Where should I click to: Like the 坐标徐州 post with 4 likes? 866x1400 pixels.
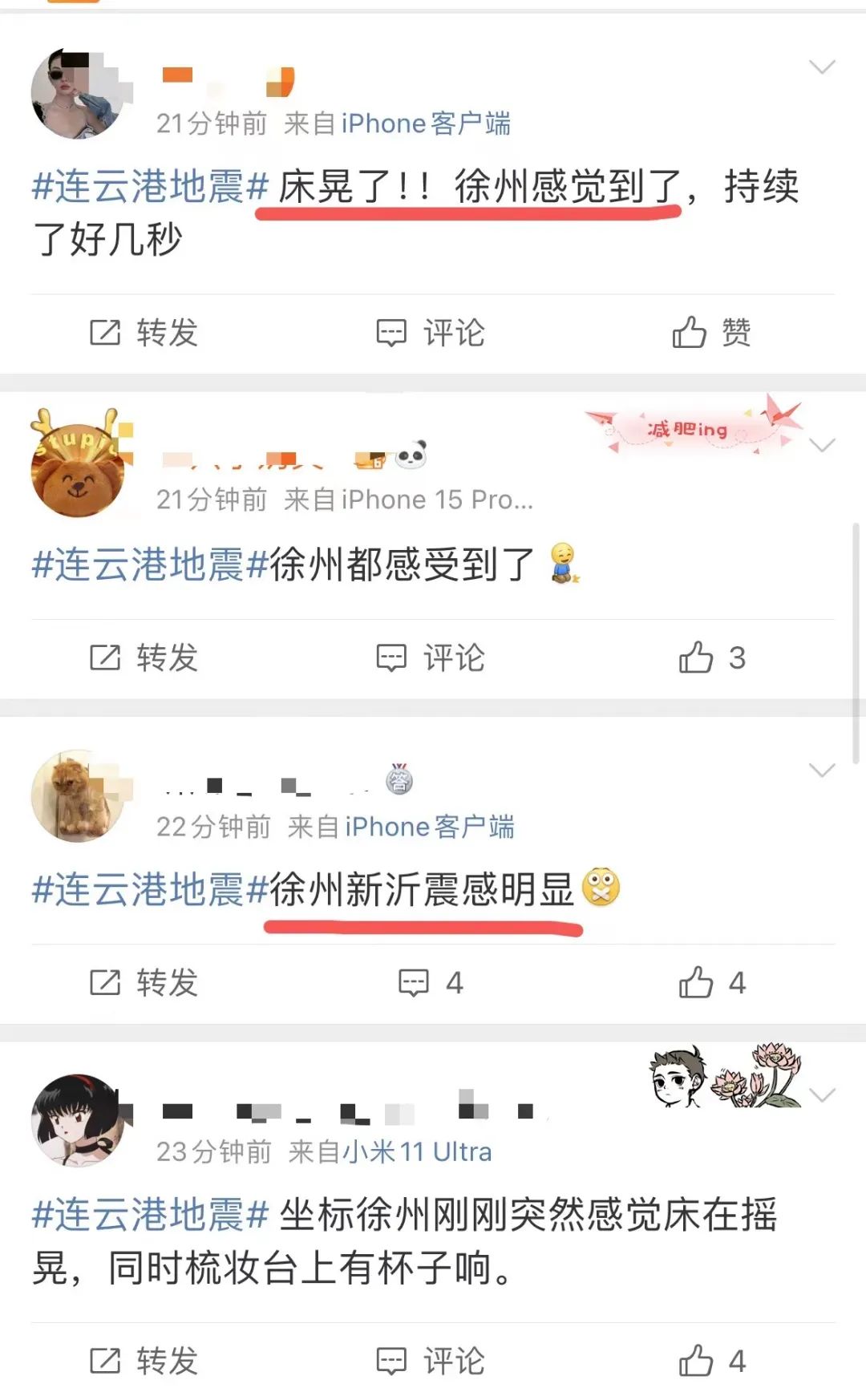712,1362
